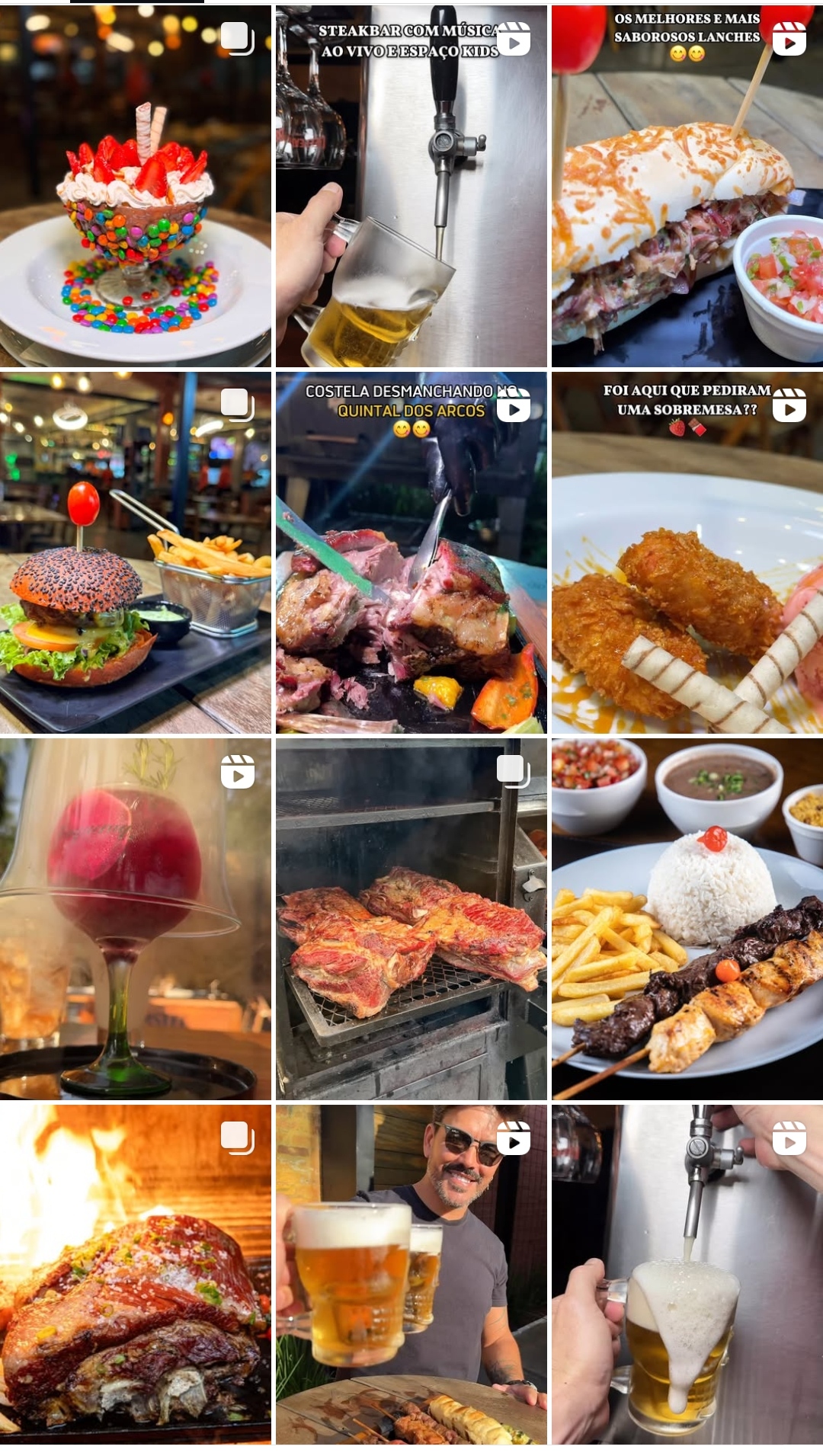Viewport: 823px width, 1456px height.
Task: Open the red cocktail under glass dome reel
Action: click(136, 918)
